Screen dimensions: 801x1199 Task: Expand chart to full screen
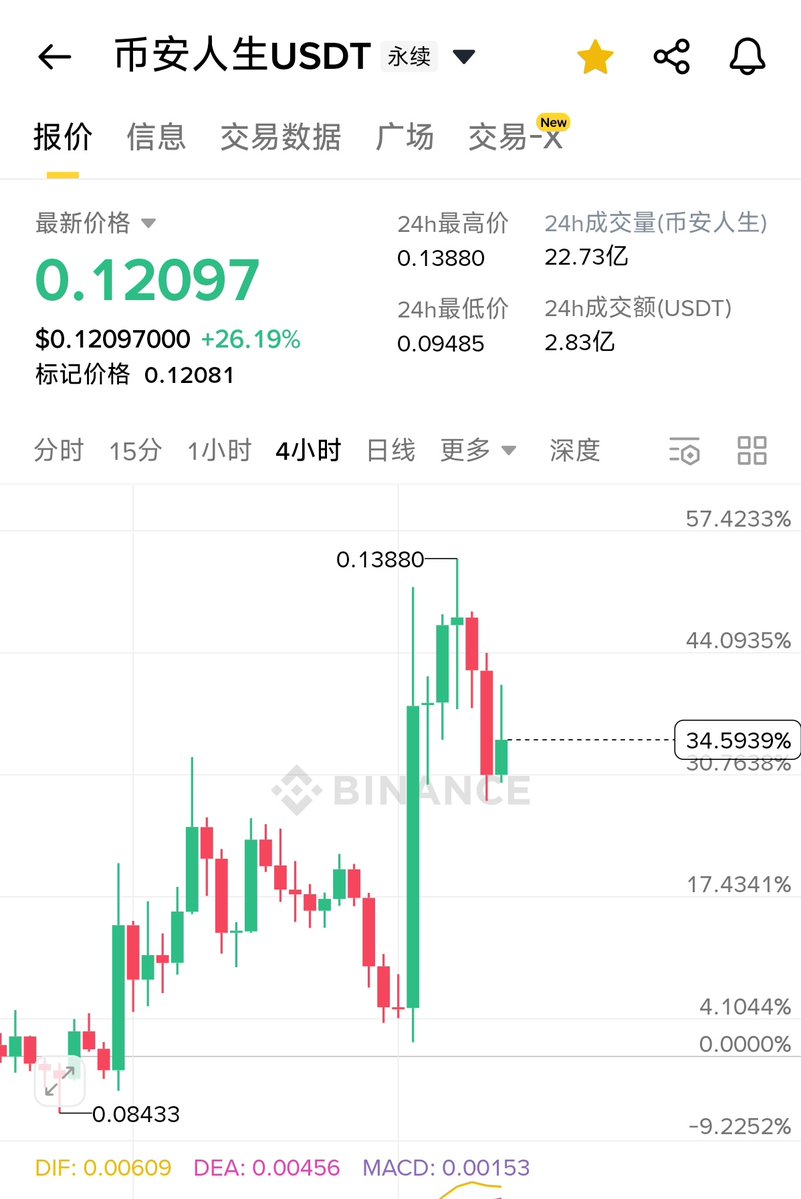tap(58, 1080)
